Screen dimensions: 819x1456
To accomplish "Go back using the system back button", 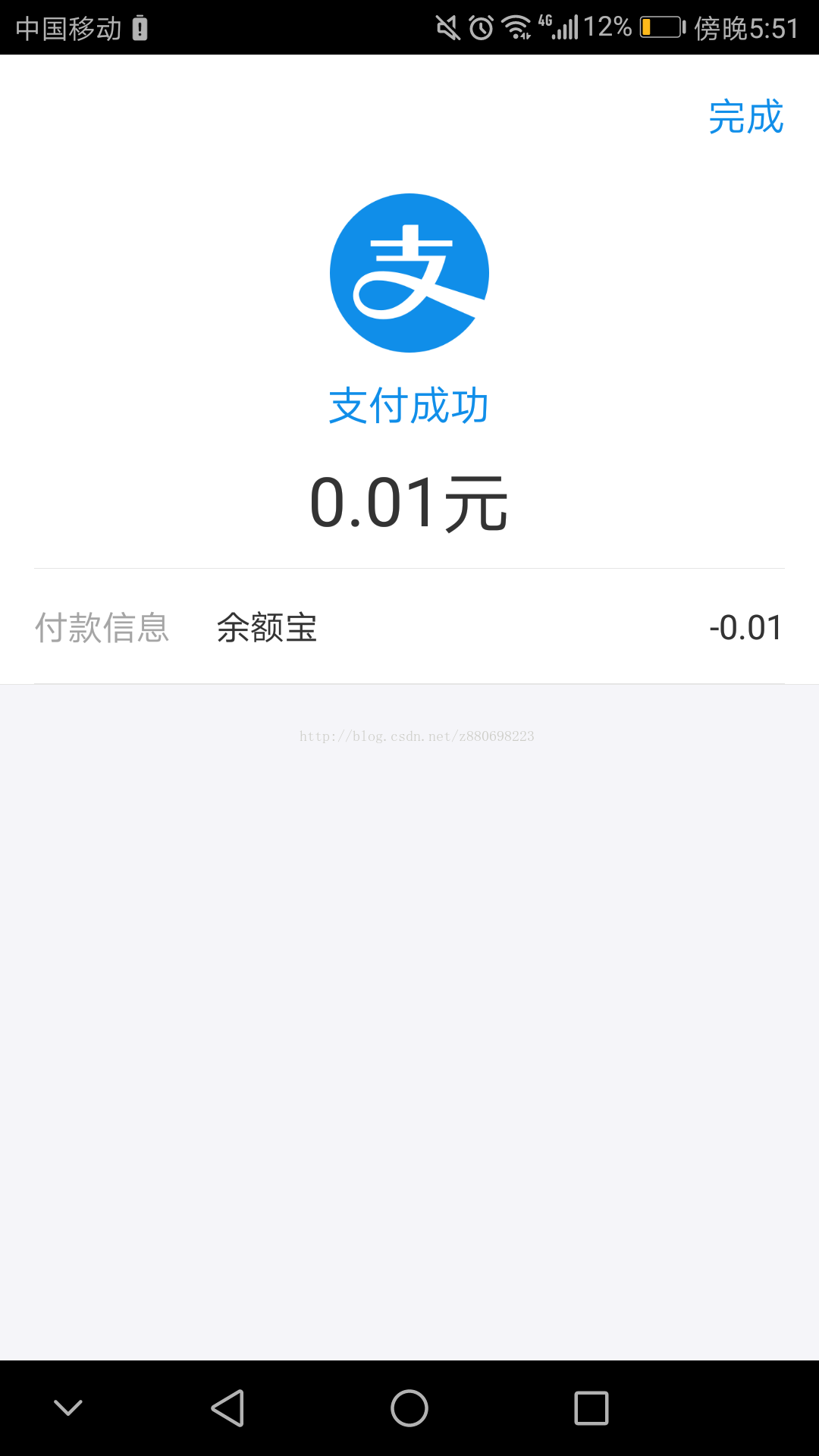I will pos(227,1408).
